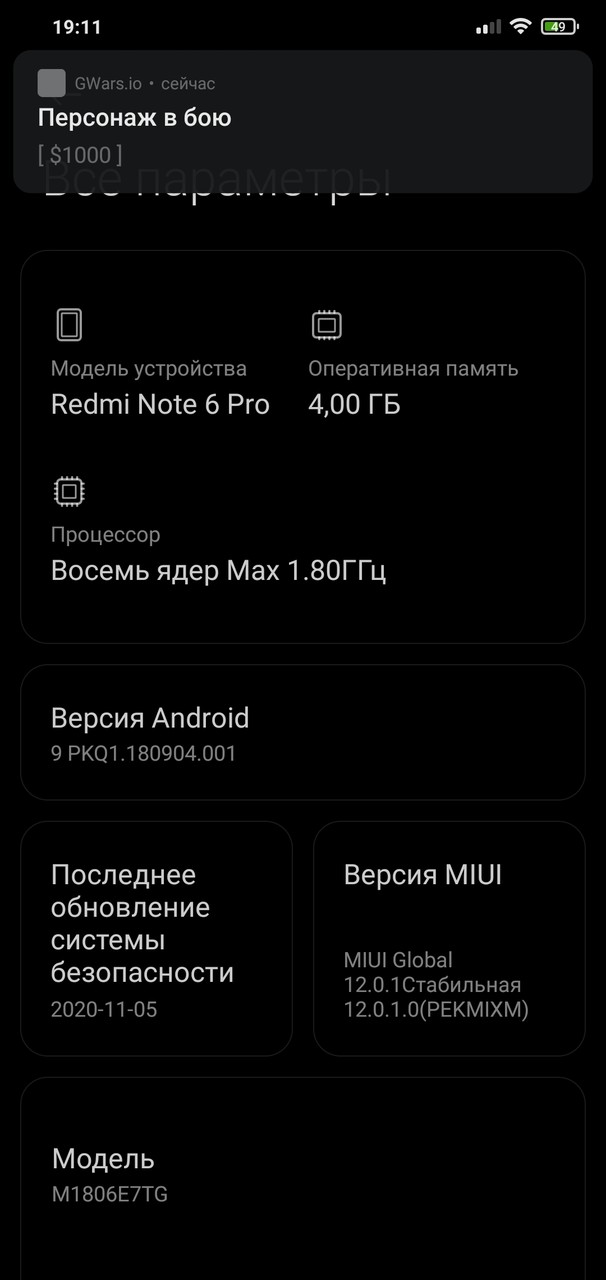Open Последнее обновление системы безопасности card

tap(157, 938)
